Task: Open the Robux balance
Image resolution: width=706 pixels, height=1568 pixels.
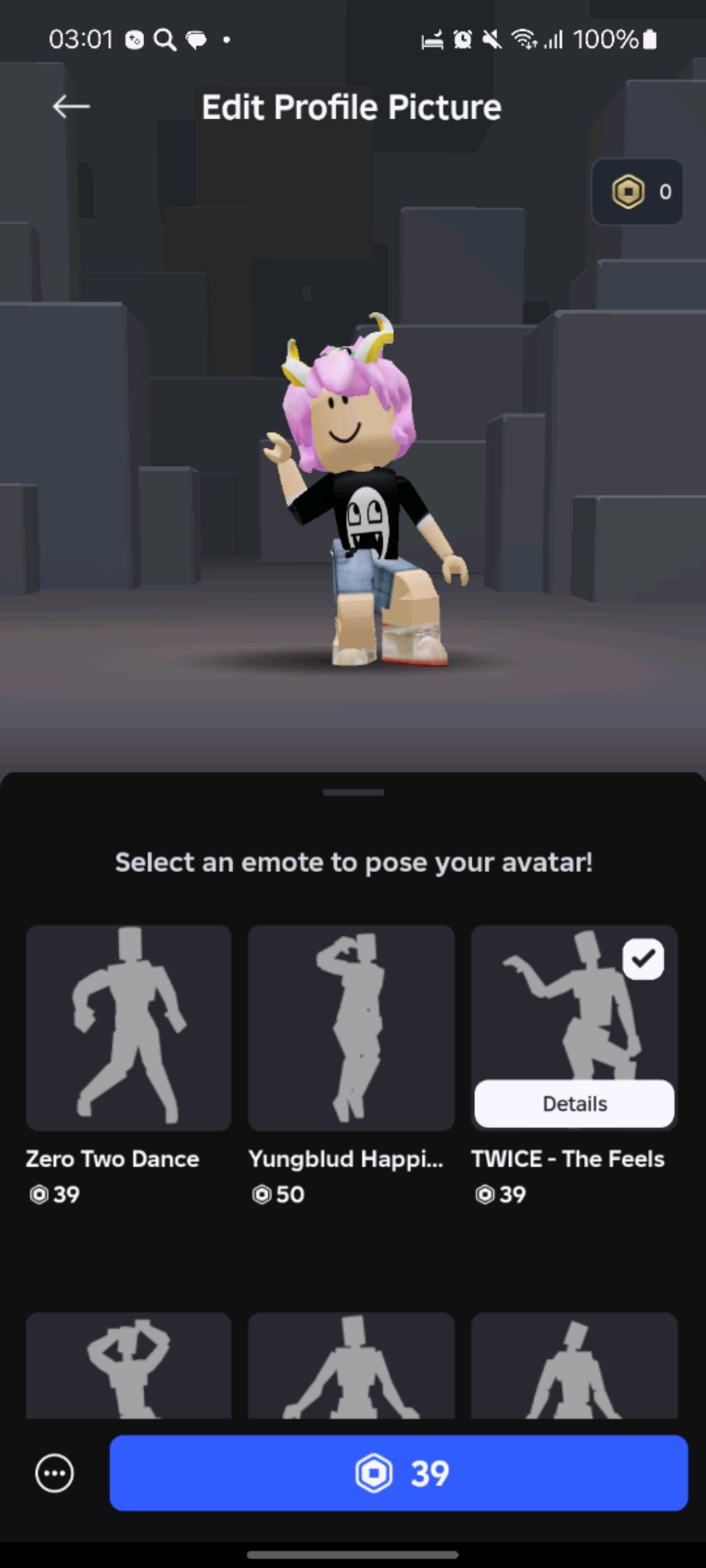Action: tap(637, 192)
